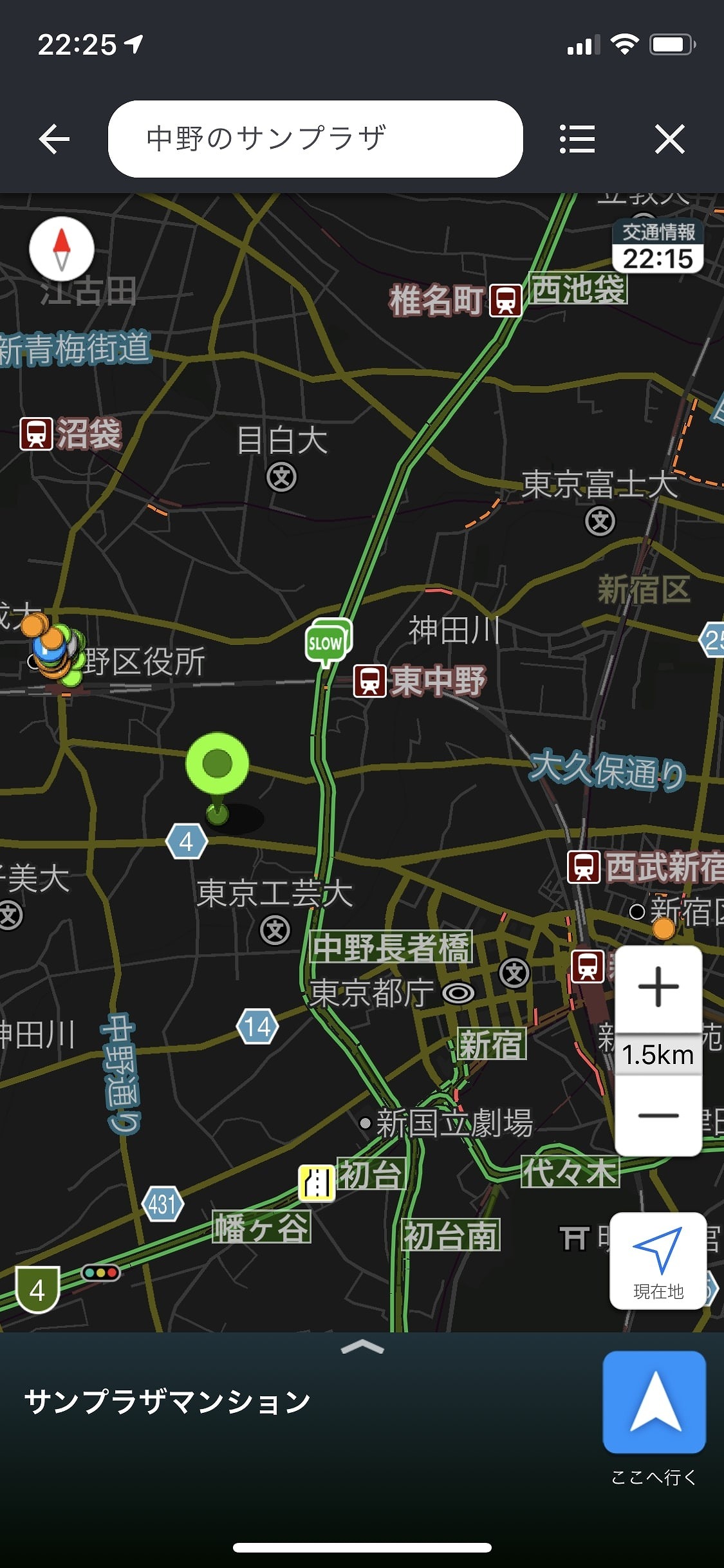724x1568 pixels.
Task: Reset map orientation with the compass
Action: point(62,249)
